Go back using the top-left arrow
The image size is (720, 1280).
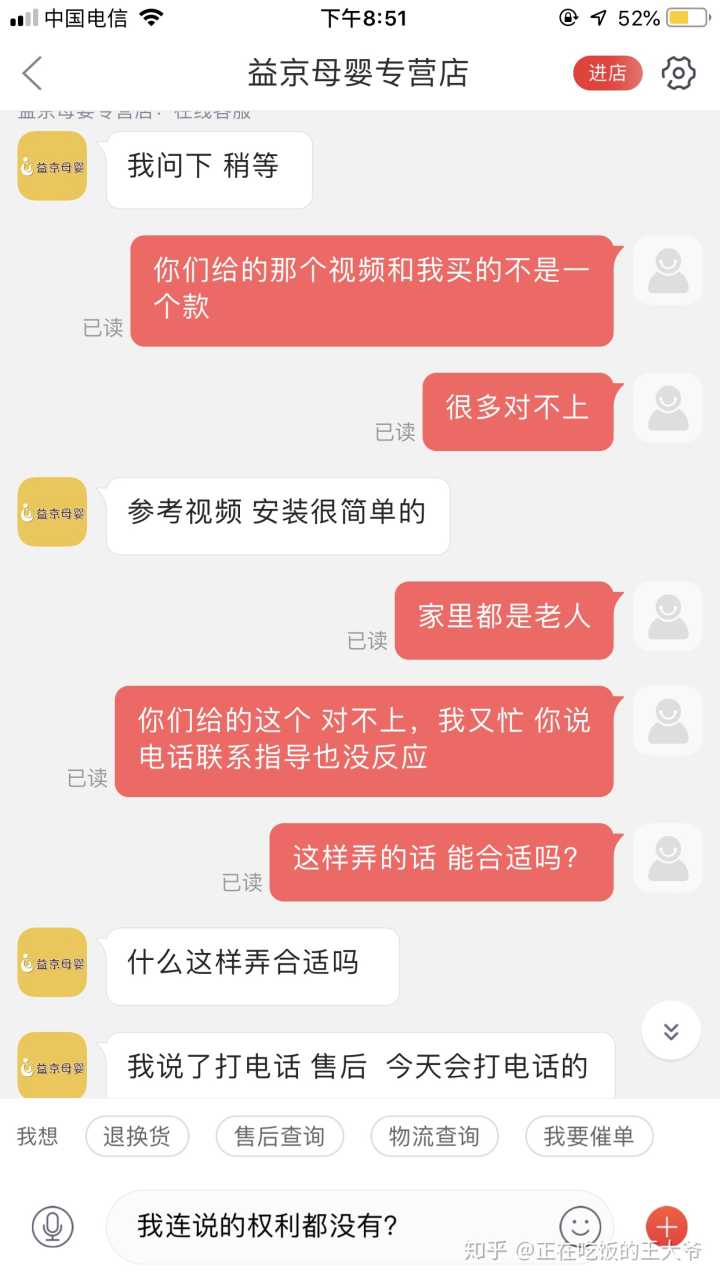[33, 73]
